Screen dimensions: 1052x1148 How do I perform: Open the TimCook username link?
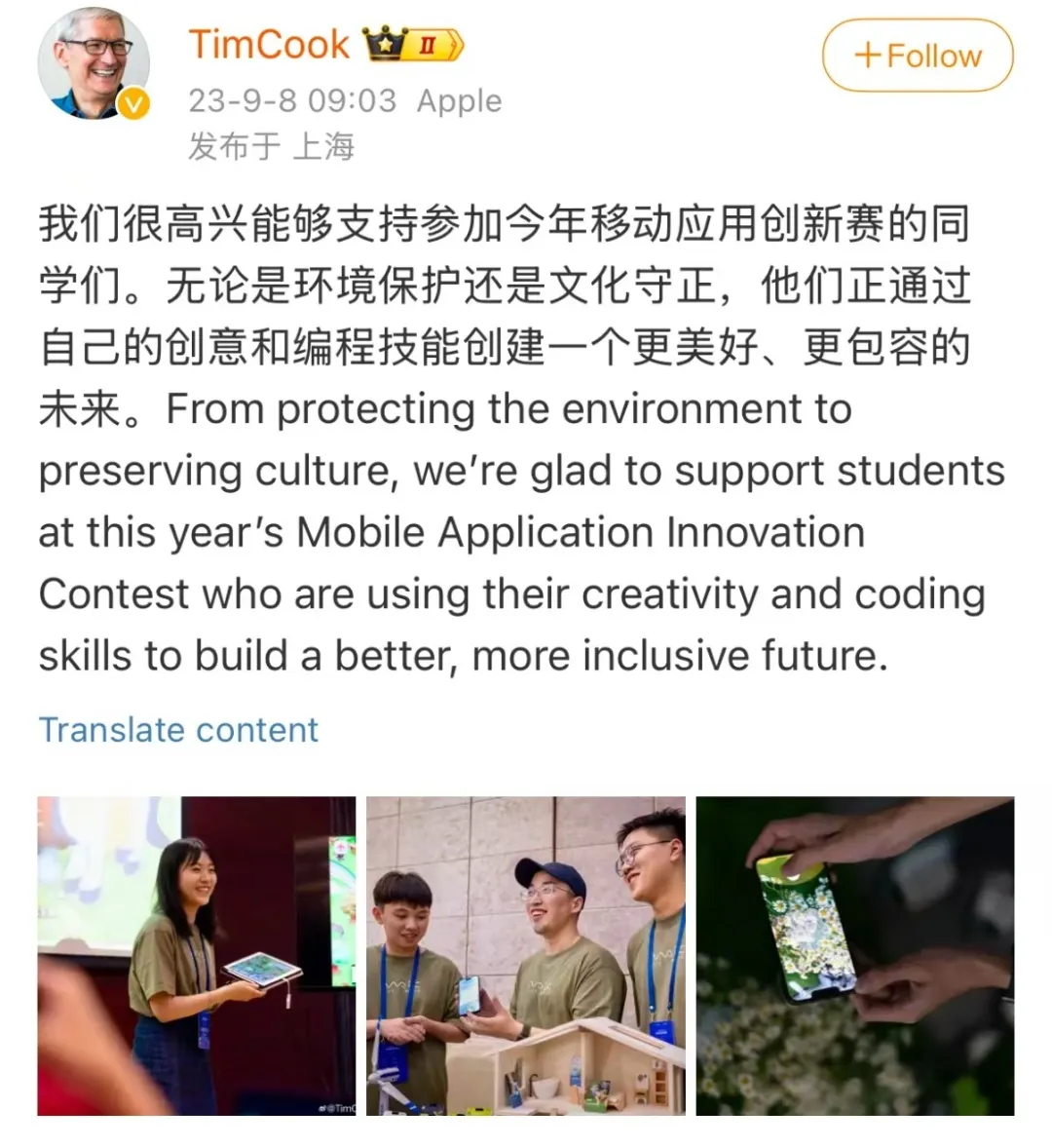[x=268, y=44]
